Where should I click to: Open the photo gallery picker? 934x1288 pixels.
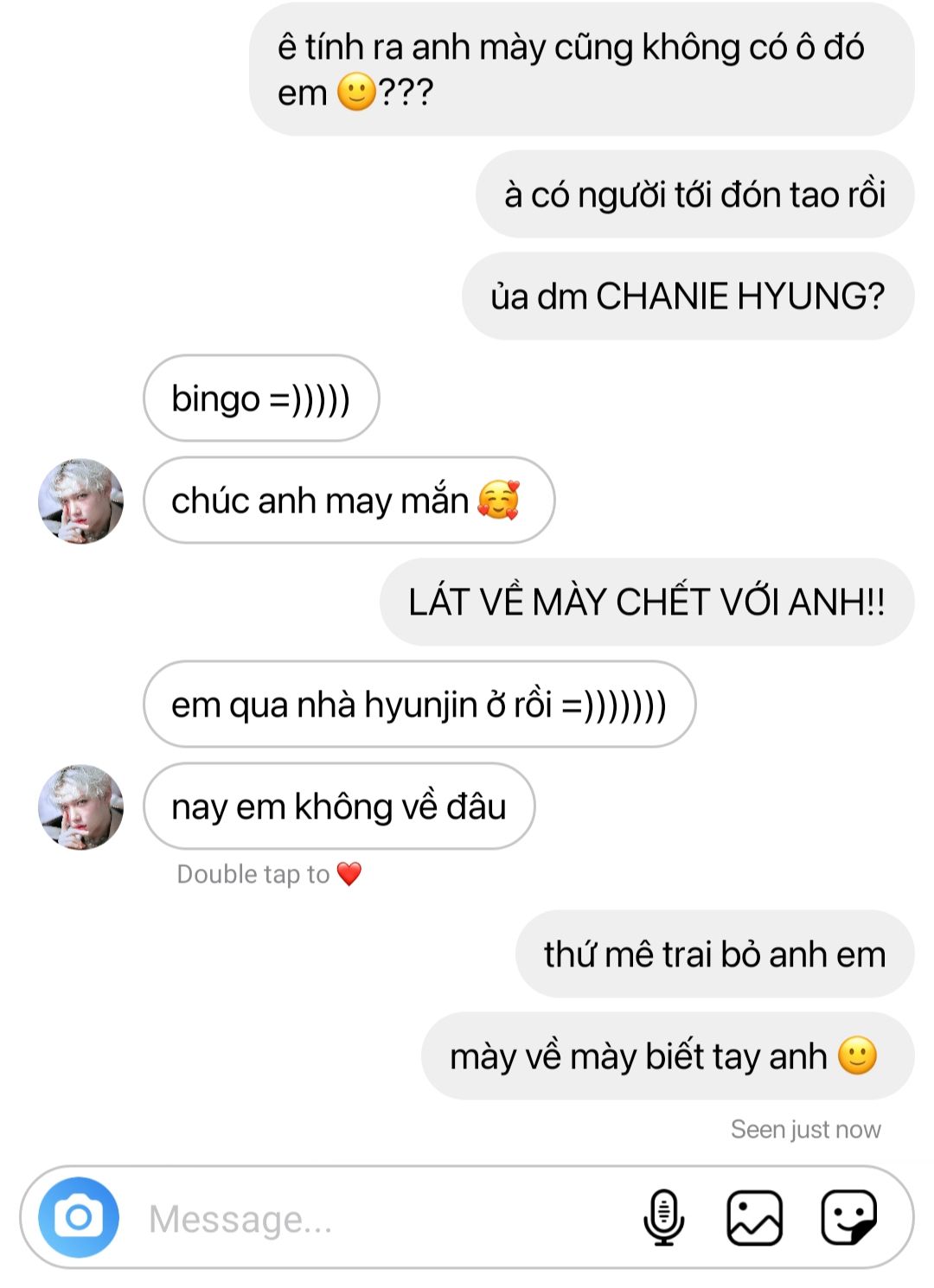tap(754, 1217)
